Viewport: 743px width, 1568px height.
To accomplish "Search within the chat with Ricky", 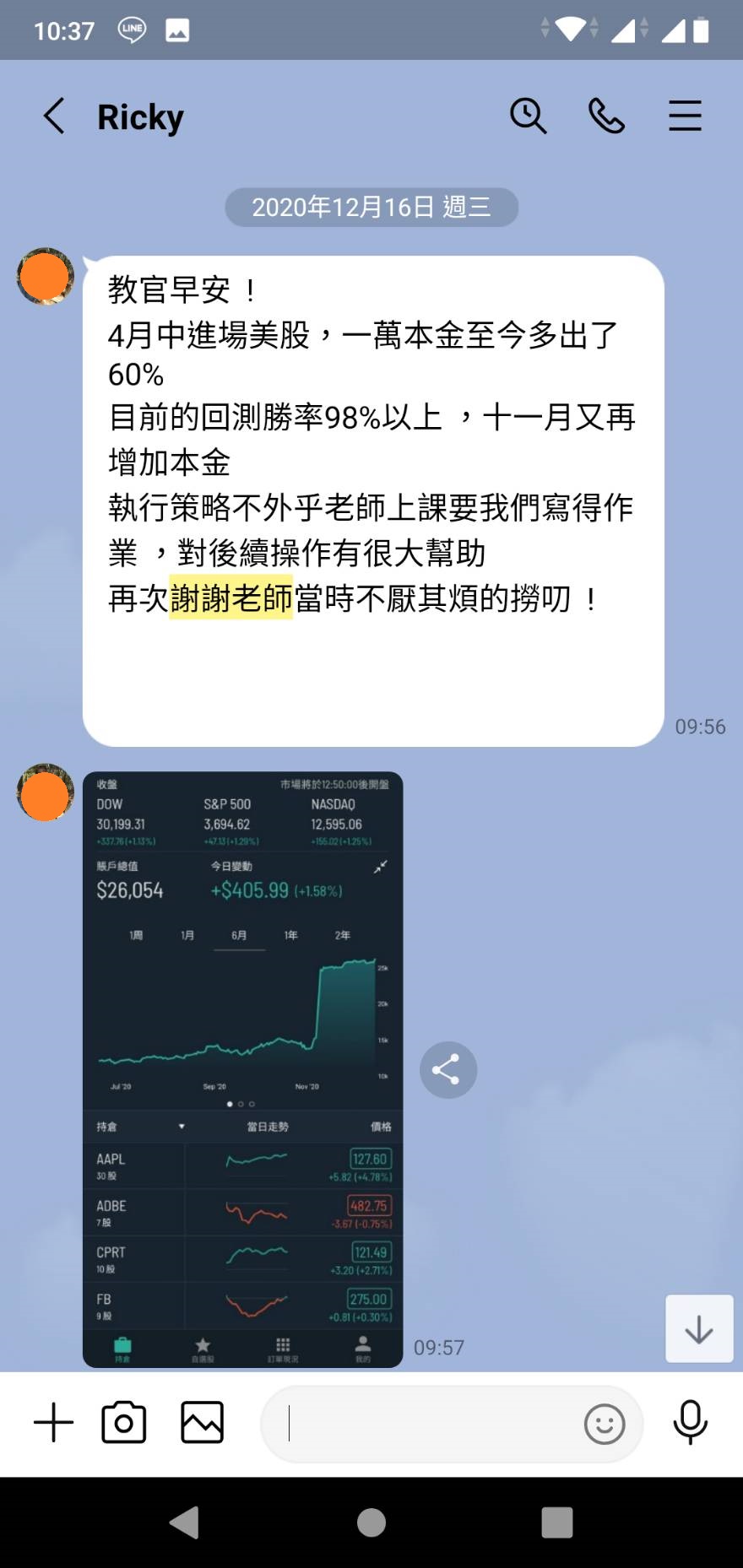I will [529, 116].
